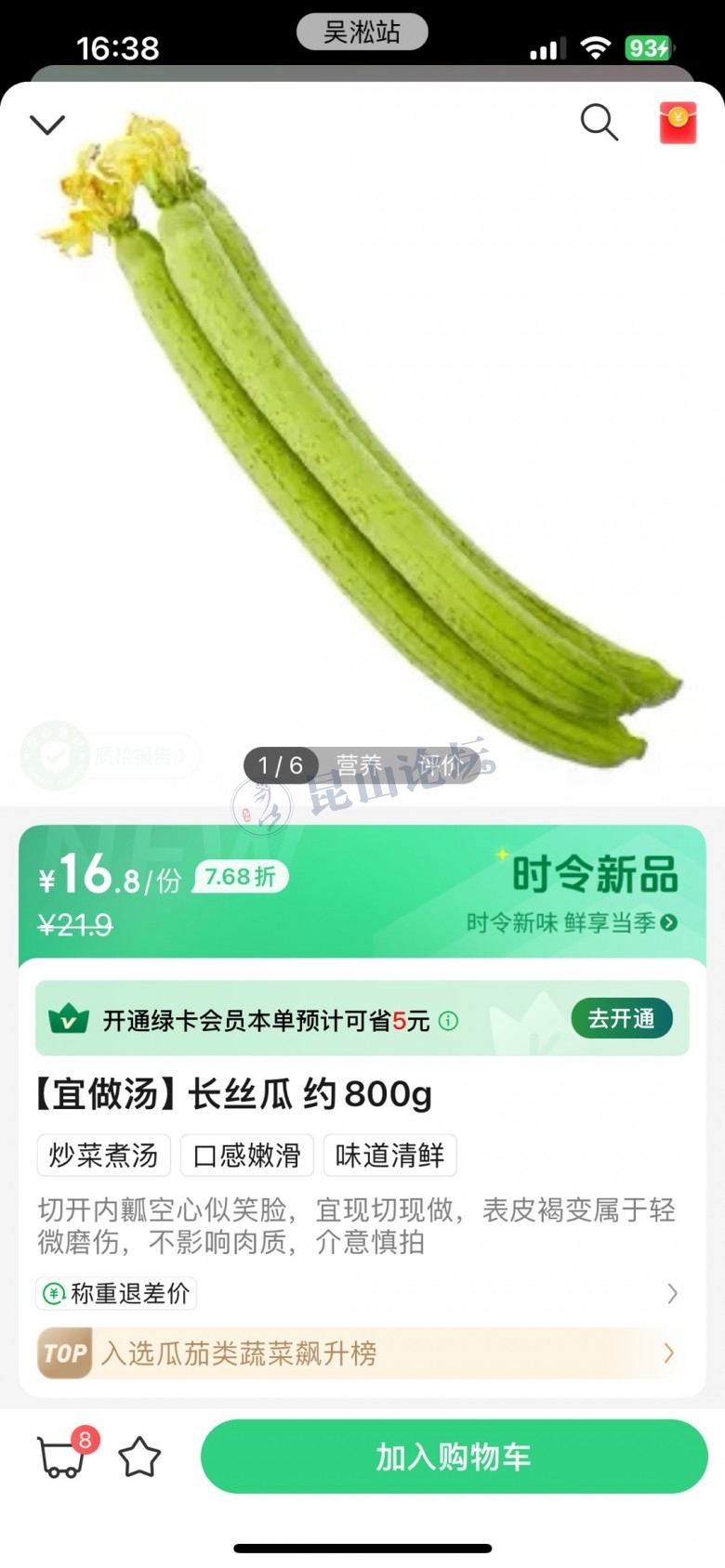Open the search icon

(599, 123)
